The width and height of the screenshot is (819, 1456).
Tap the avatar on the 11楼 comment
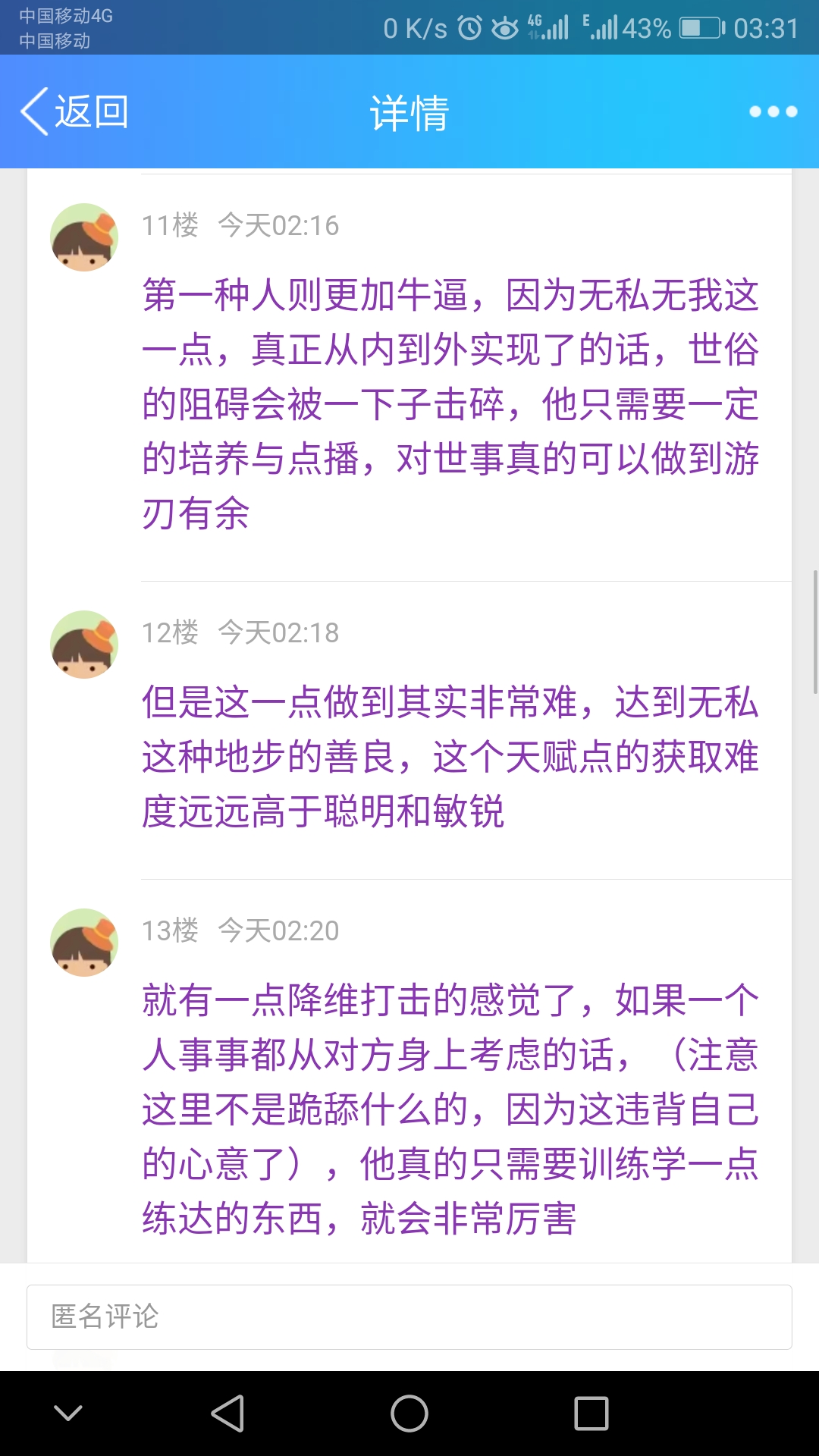[x=84, y=237]
